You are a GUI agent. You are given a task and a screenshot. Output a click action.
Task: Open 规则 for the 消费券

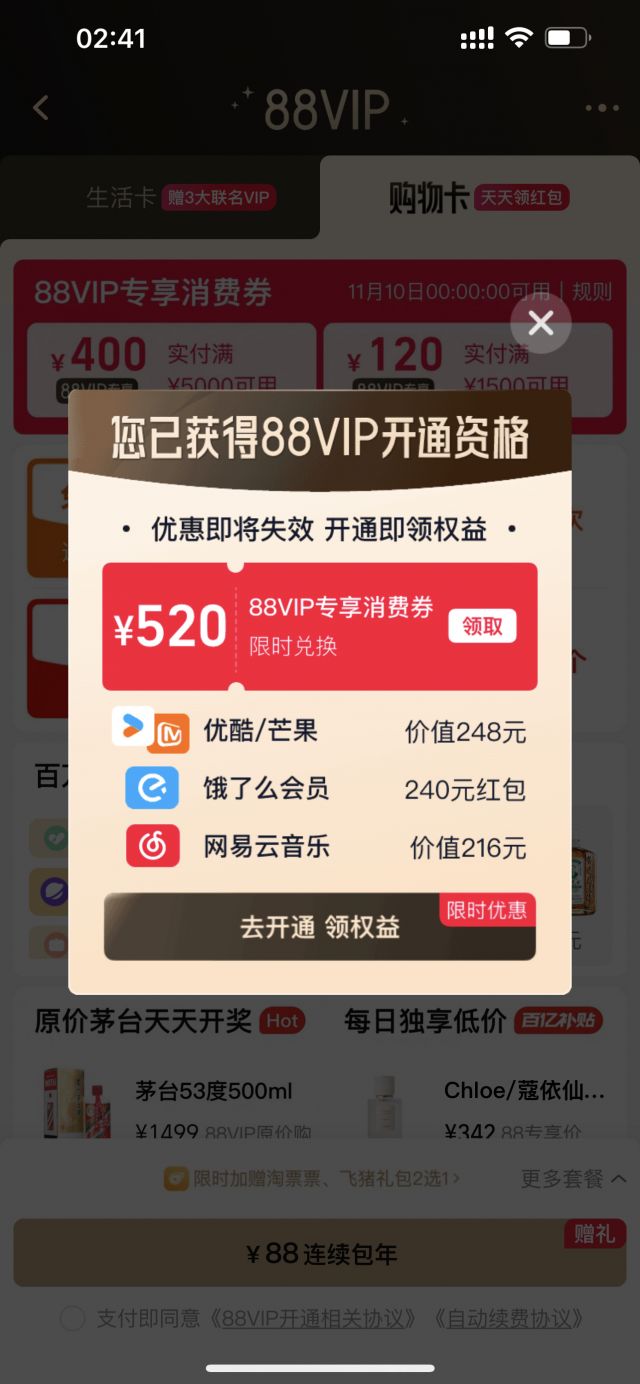pos(591,292)
